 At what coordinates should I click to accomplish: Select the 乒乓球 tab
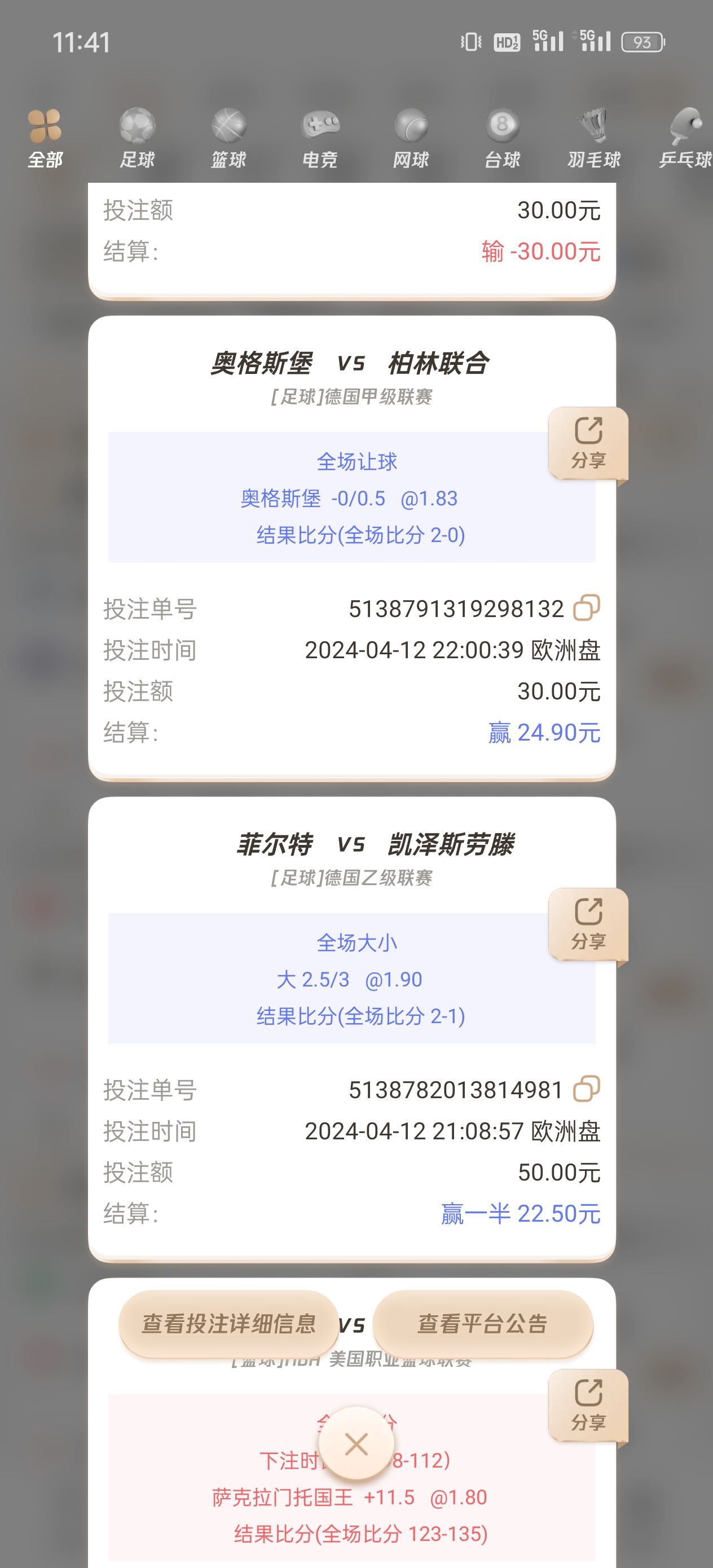point(685,139)
